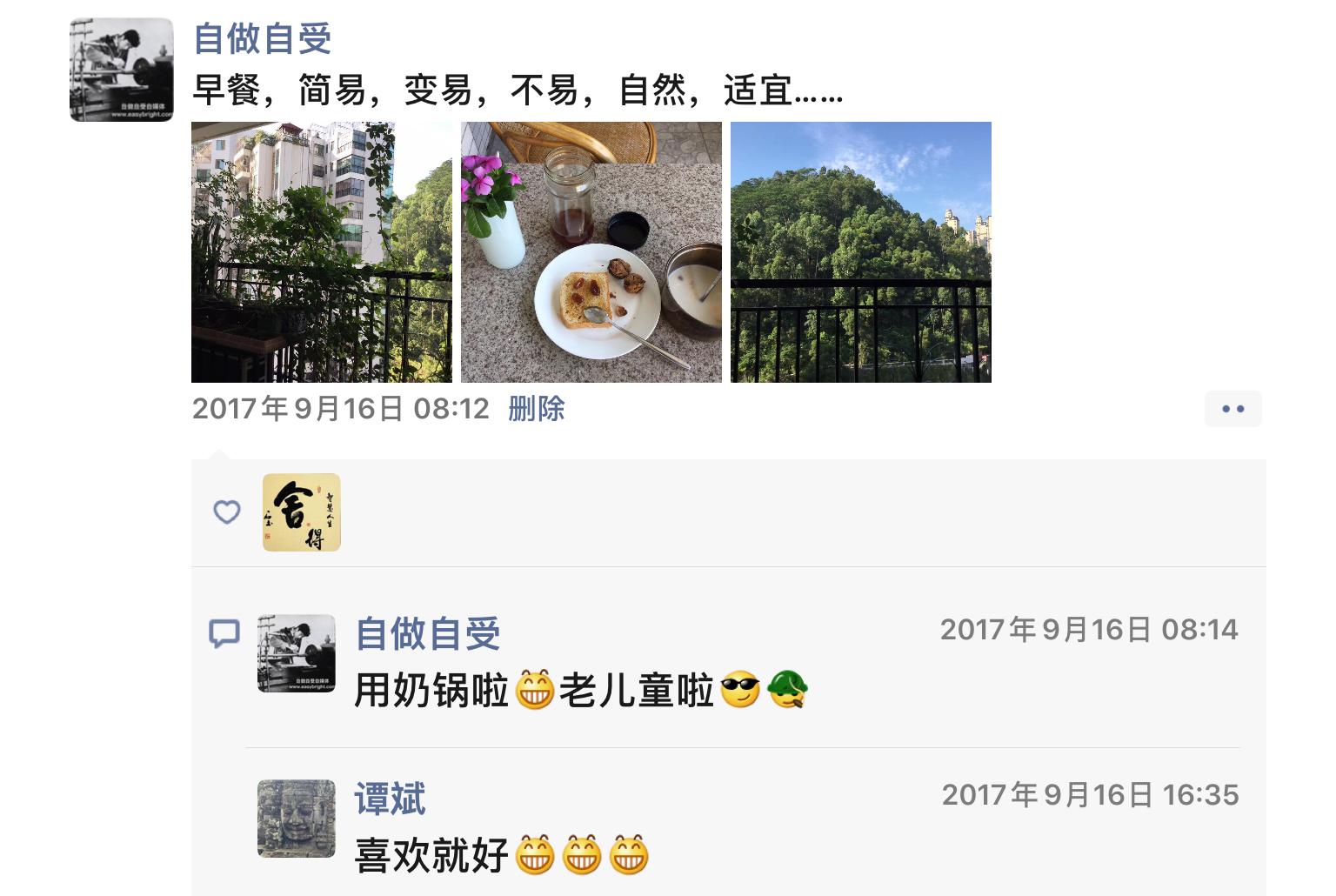Viewport: 1336px width, 896px height.
Task: Open 谭斌's profile name link
Action: [390, 799]
